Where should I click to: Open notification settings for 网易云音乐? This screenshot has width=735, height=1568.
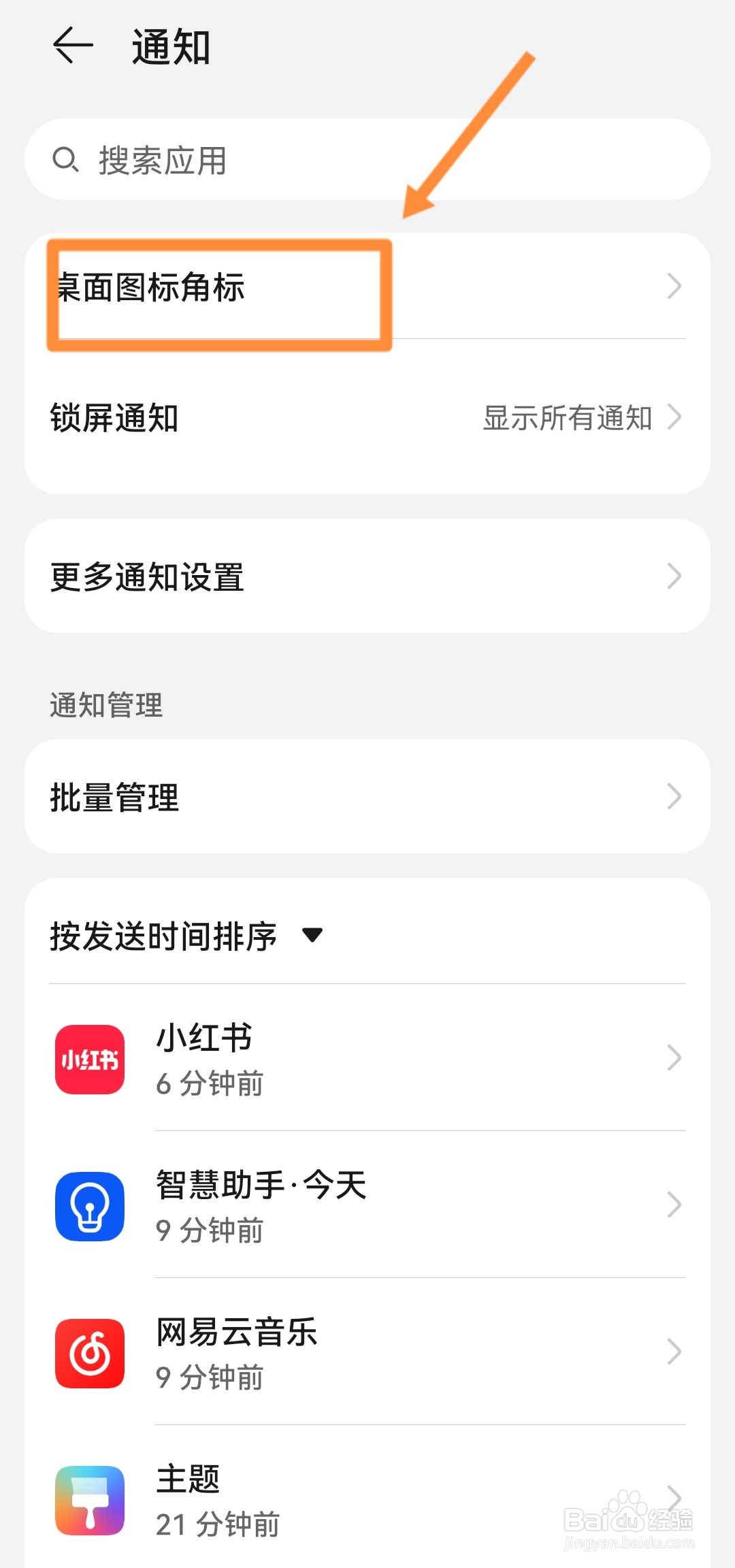367,1352
